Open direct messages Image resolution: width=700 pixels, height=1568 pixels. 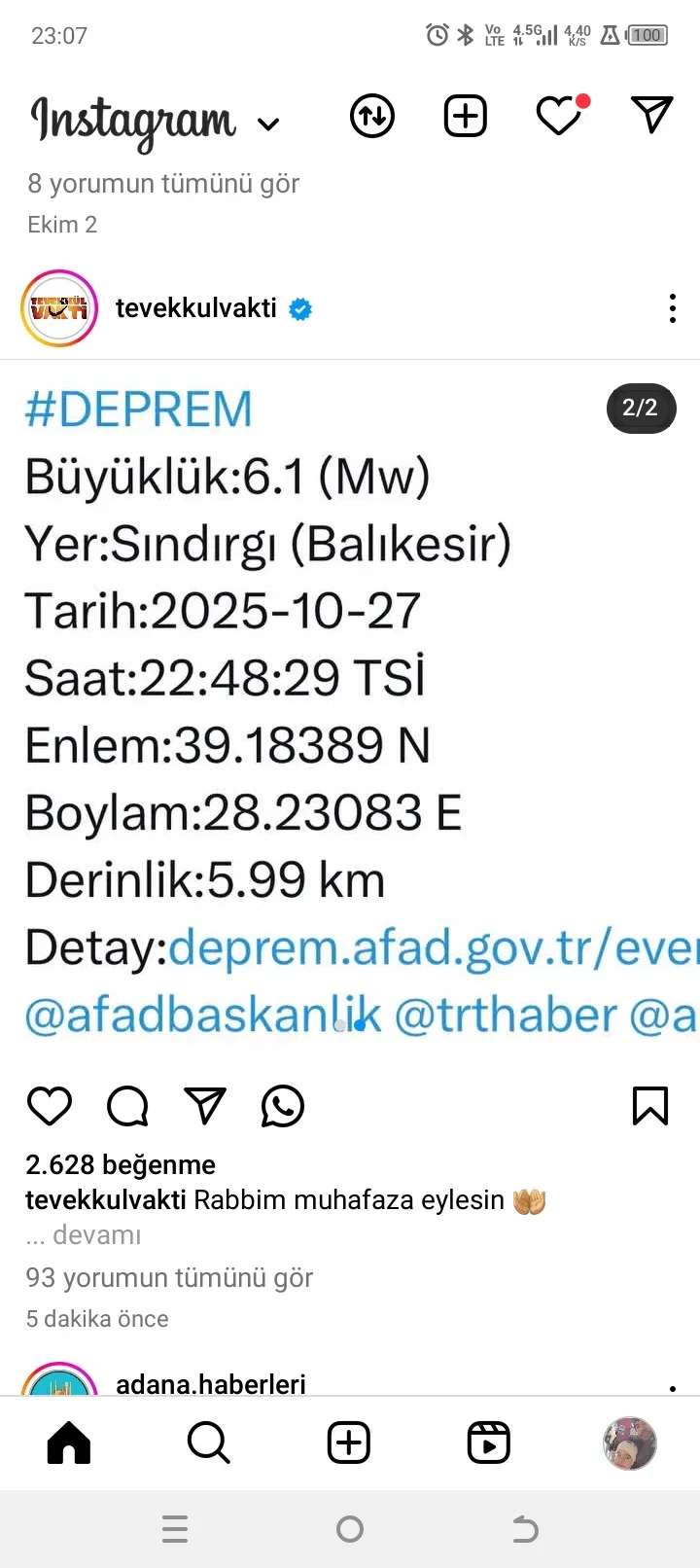tap(651, 115)
